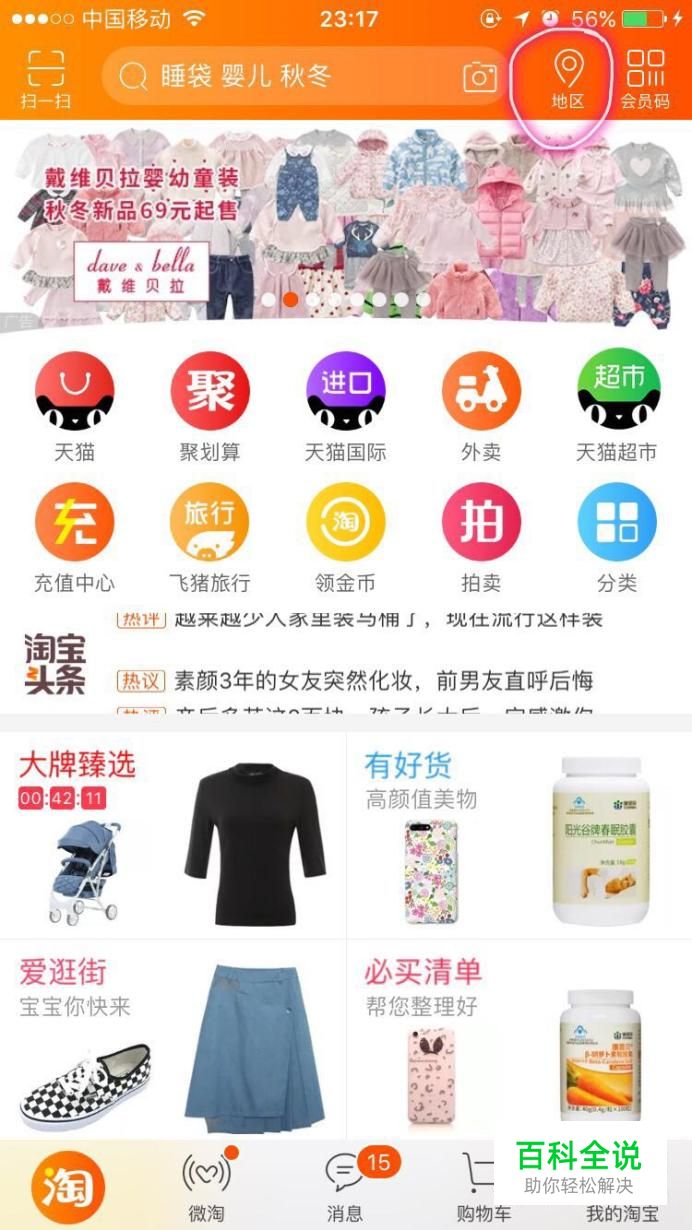692x1230 pixels.
Task: Browse 分类 categories
Action: (616, 536)
